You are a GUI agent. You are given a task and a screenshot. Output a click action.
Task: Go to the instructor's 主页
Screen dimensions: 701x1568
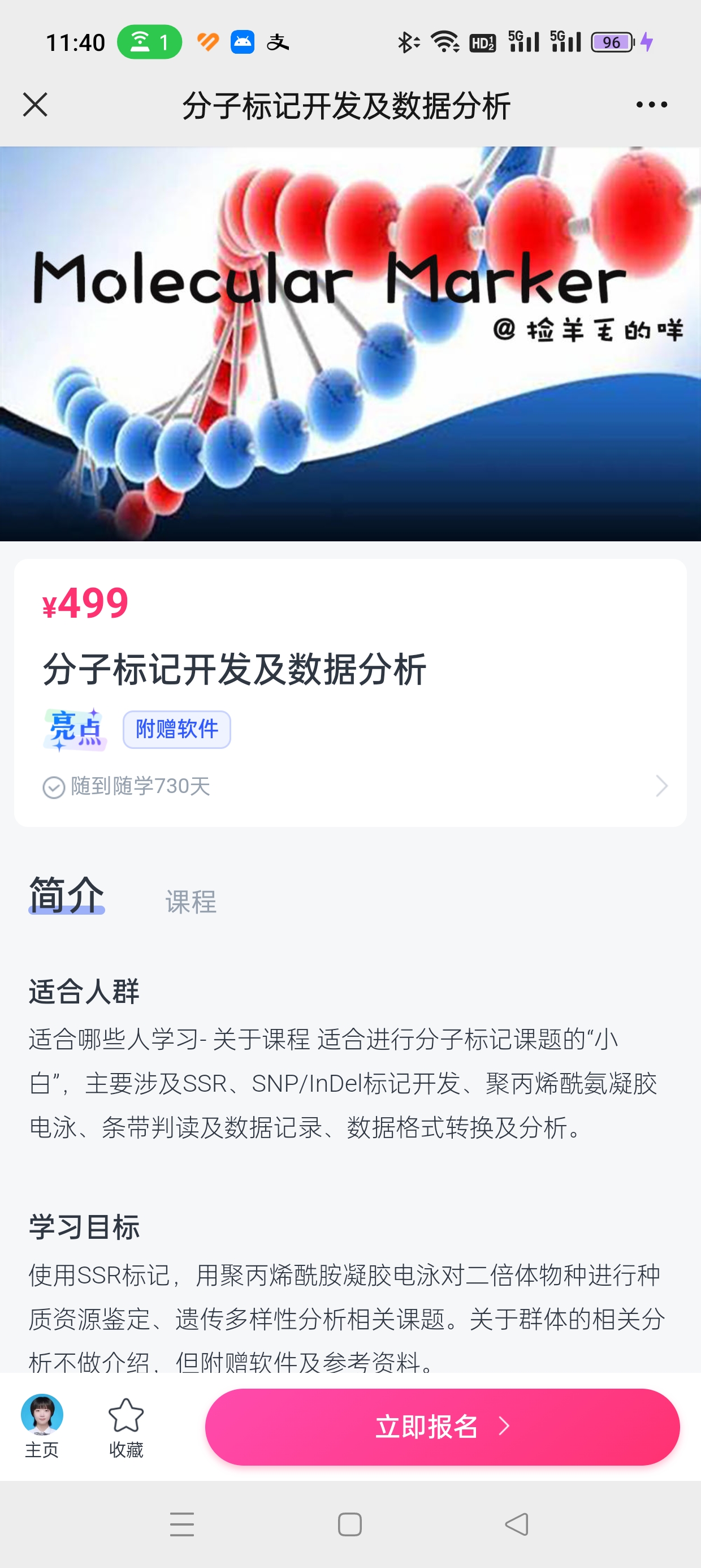pos(41,1425)
